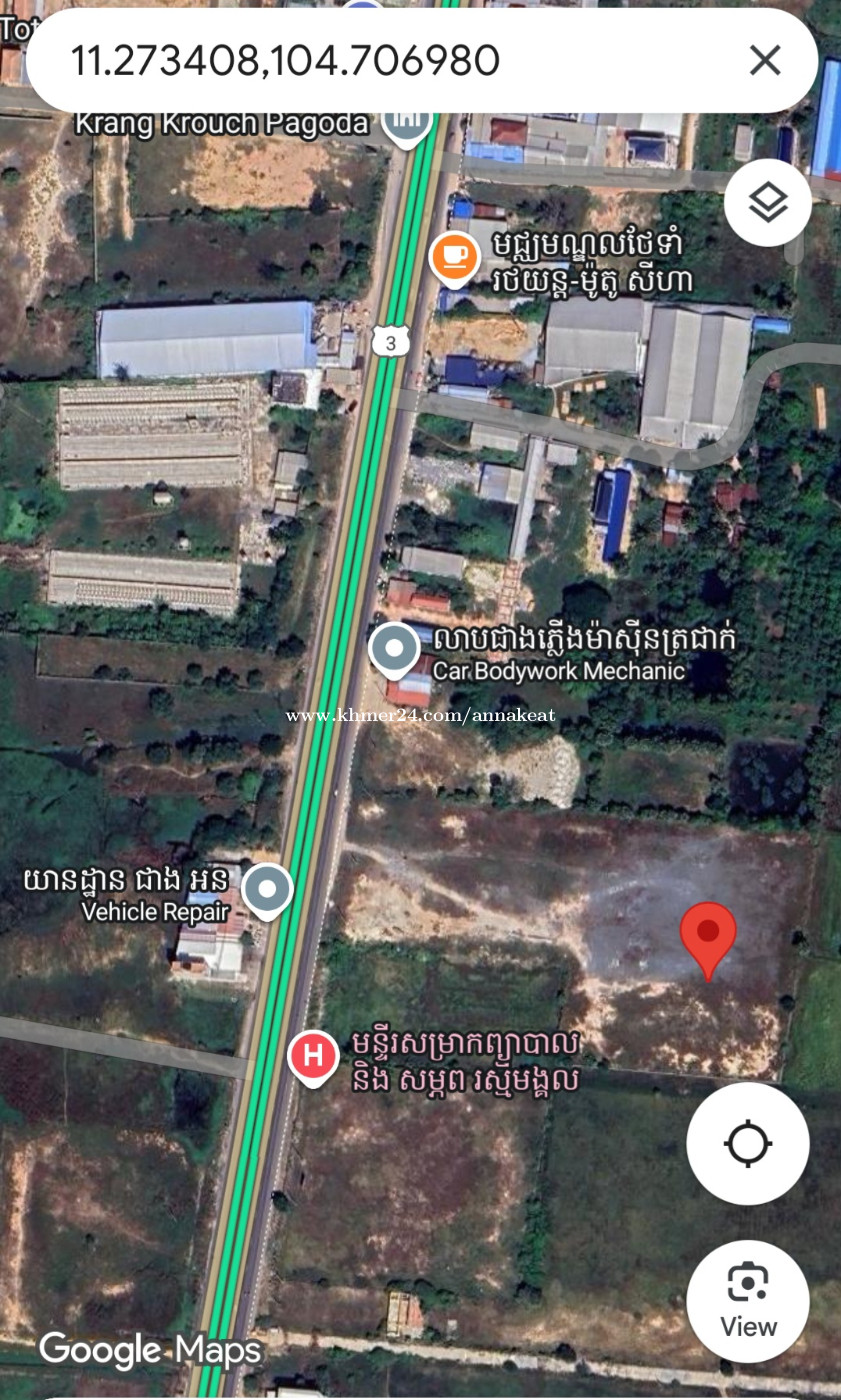This screenshot has height=1400, width=841.
Task: Center map on my location
Action: [748, 1144]
